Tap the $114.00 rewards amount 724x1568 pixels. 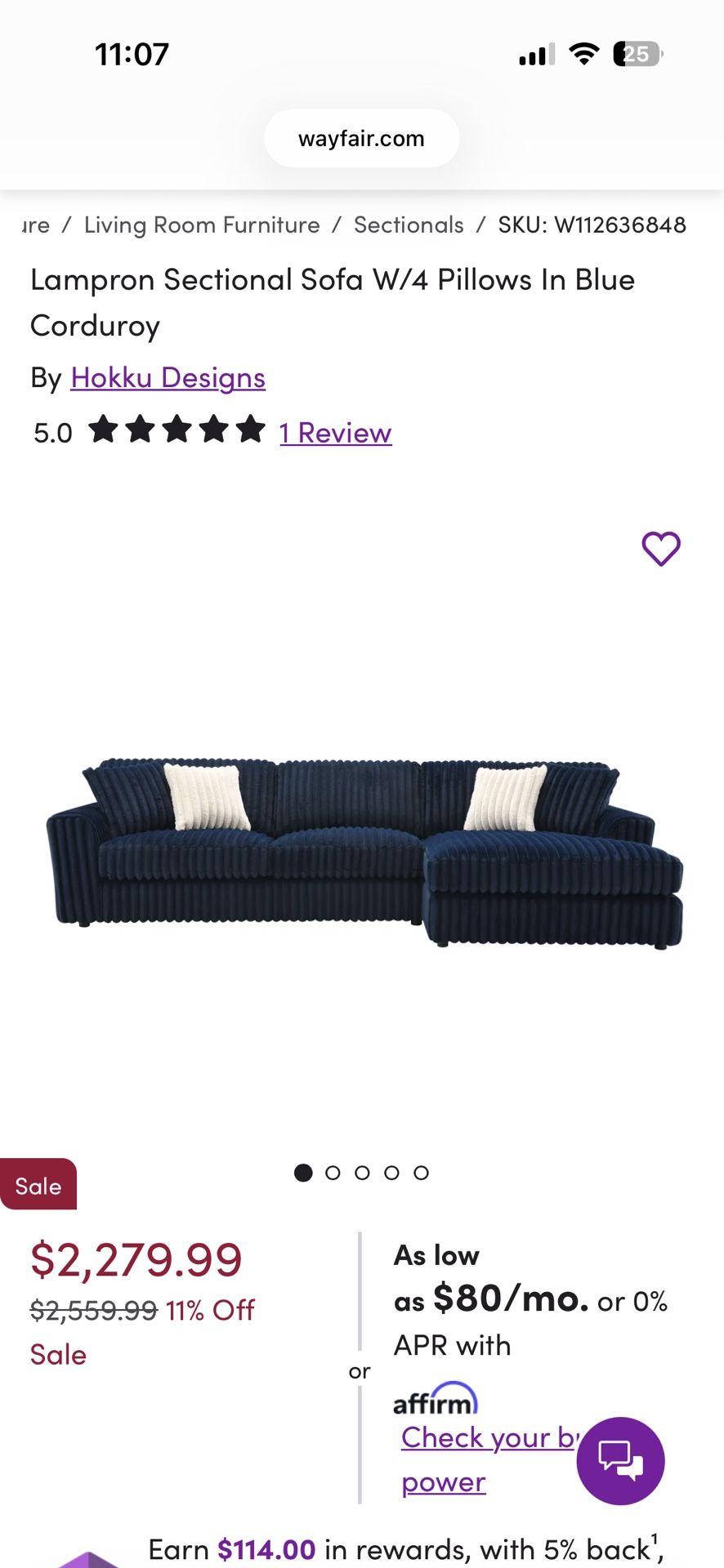(x=265, y=1548)
